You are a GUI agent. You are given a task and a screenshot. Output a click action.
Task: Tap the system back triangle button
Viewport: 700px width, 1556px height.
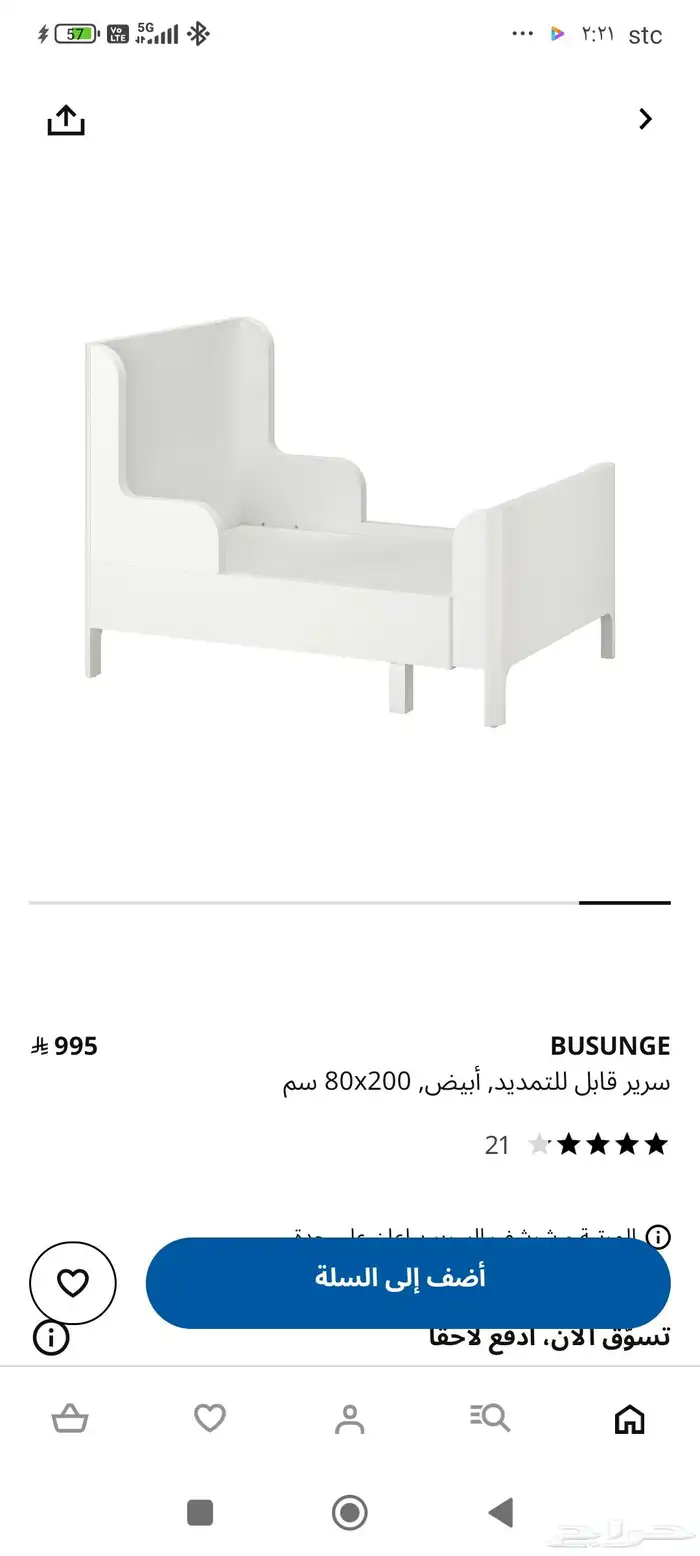[501, 1512]
